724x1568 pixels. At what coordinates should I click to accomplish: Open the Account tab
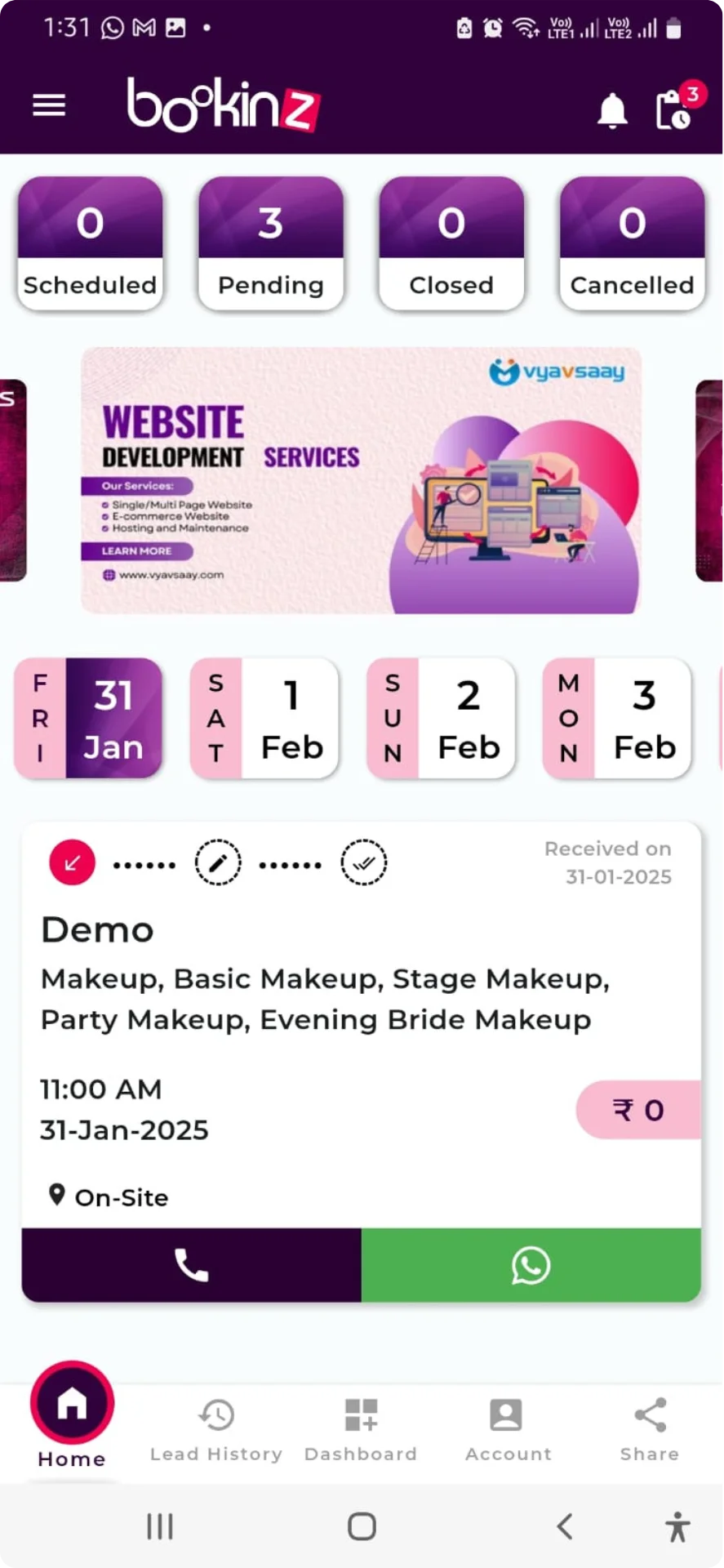(507, 1431)
